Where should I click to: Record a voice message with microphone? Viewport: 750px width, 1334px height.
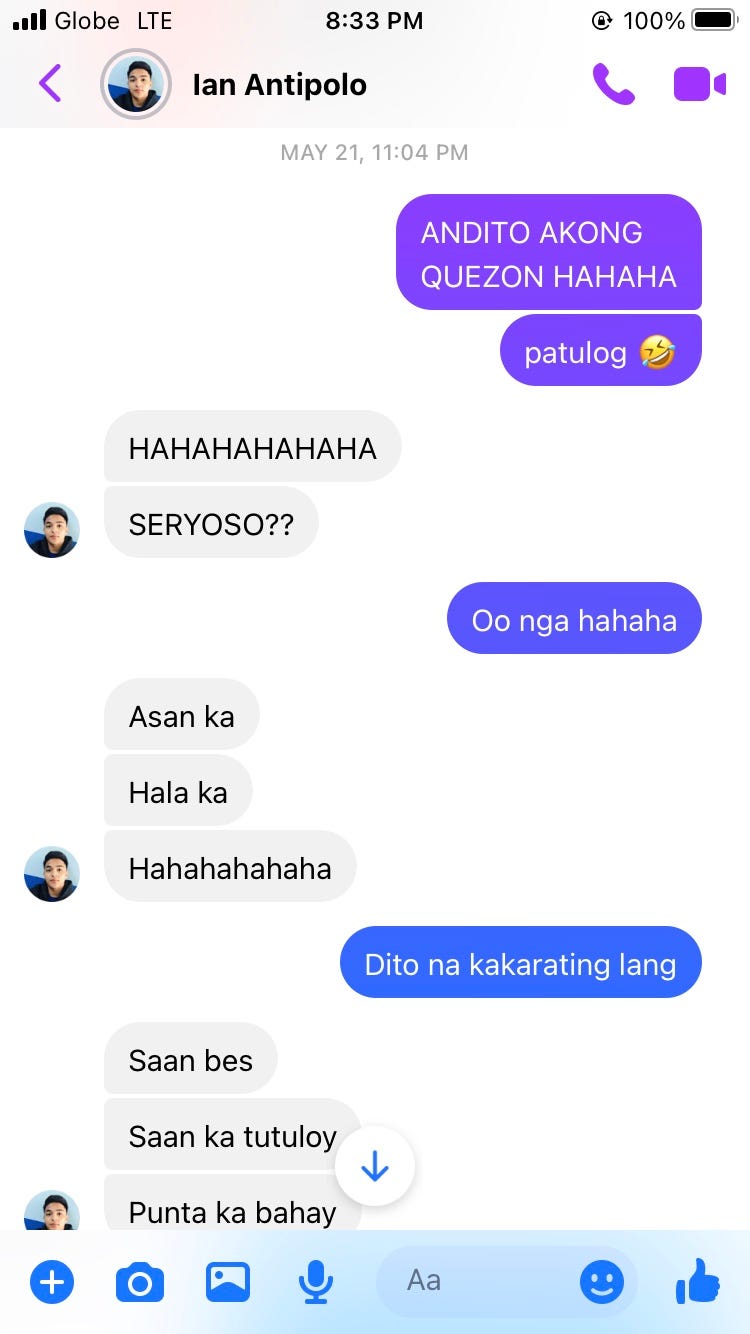click(x=316, y=1281)
